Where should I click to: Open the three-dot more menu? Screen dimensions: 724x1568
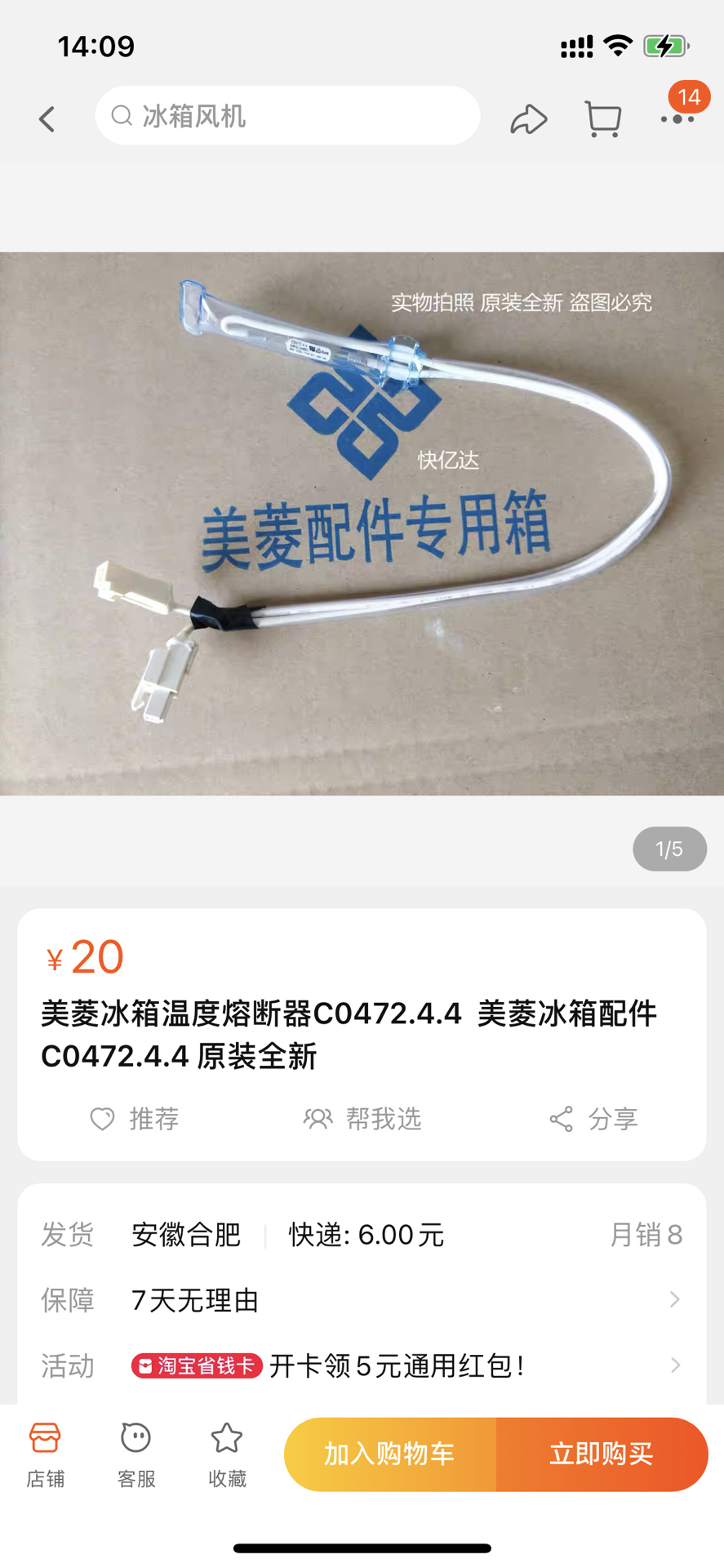677,119
